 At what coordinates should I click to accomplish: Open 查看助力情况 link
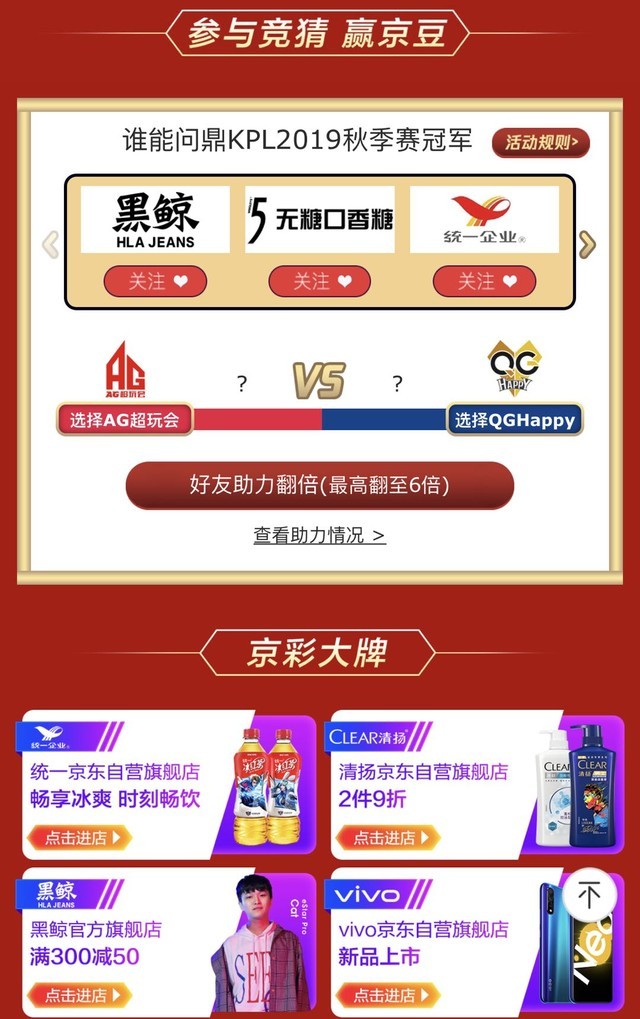tap(319, 535)
